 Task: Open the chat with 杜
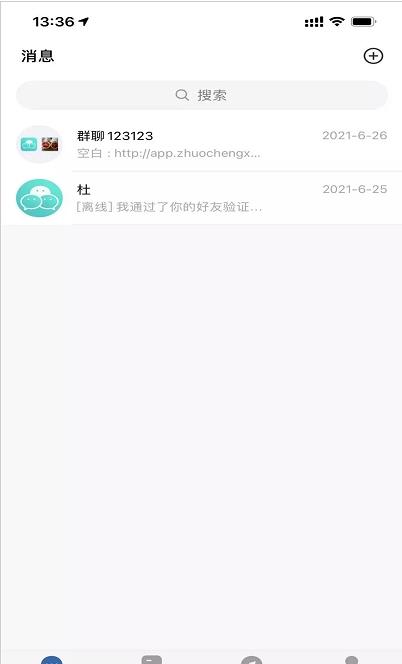click(x=202, y=198)
